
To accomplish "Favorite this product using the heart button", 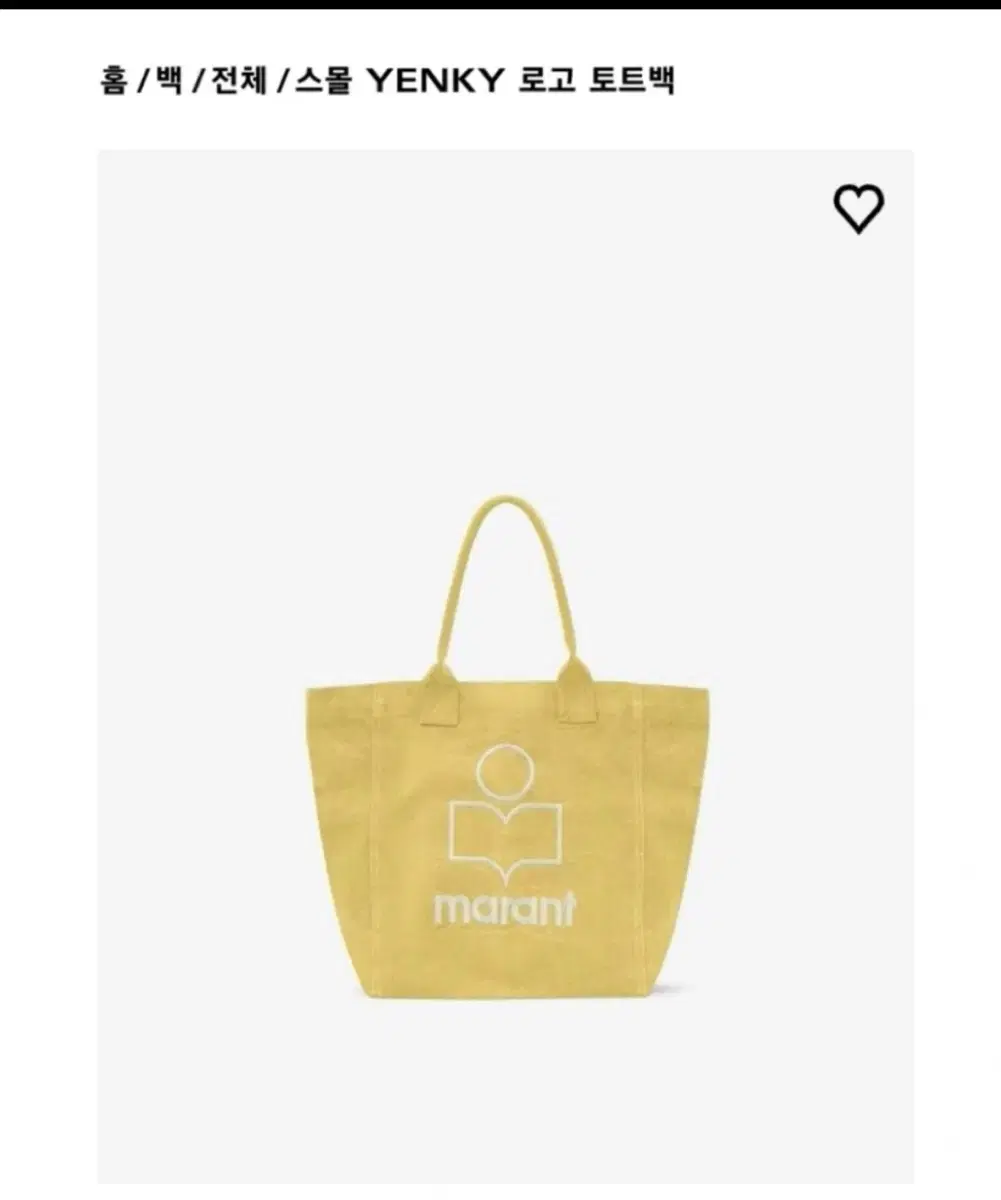I will [x=858, y=208].
